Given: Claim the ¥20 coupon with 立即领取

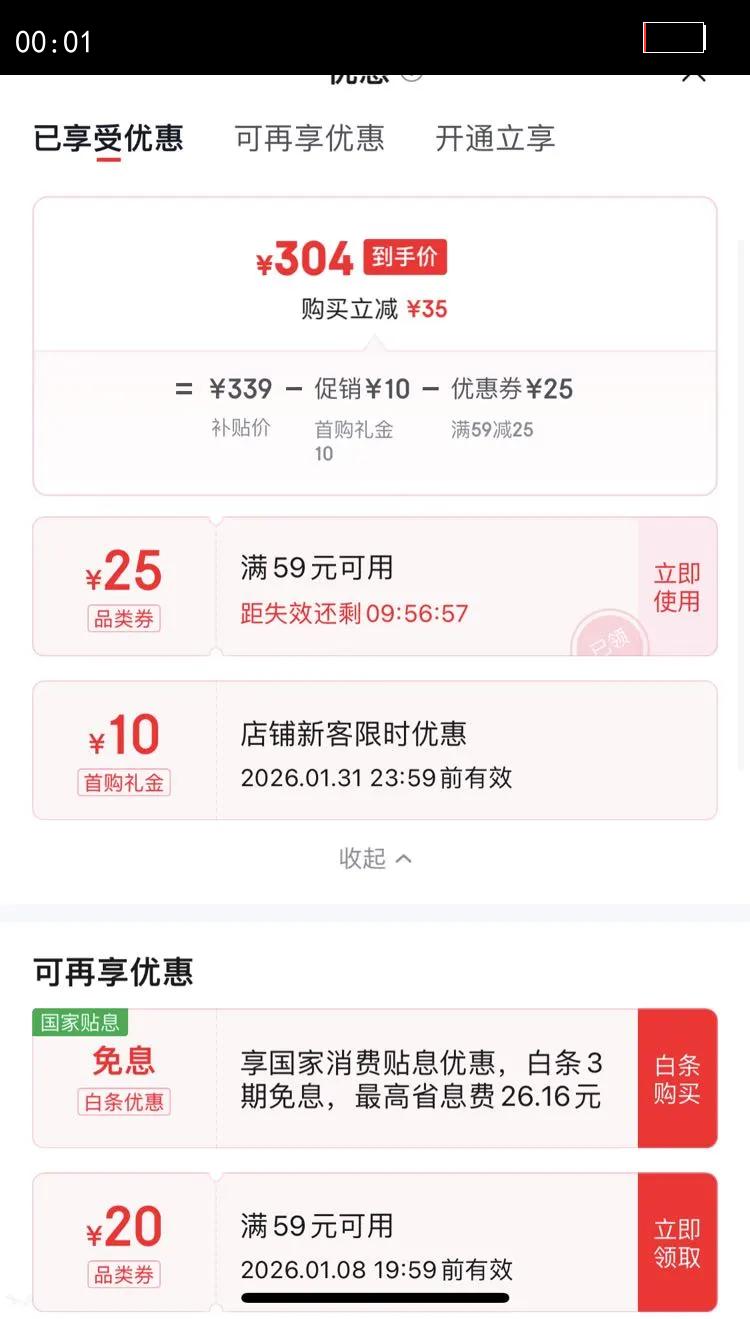Looking at the screenshot, I should 677,1242.
